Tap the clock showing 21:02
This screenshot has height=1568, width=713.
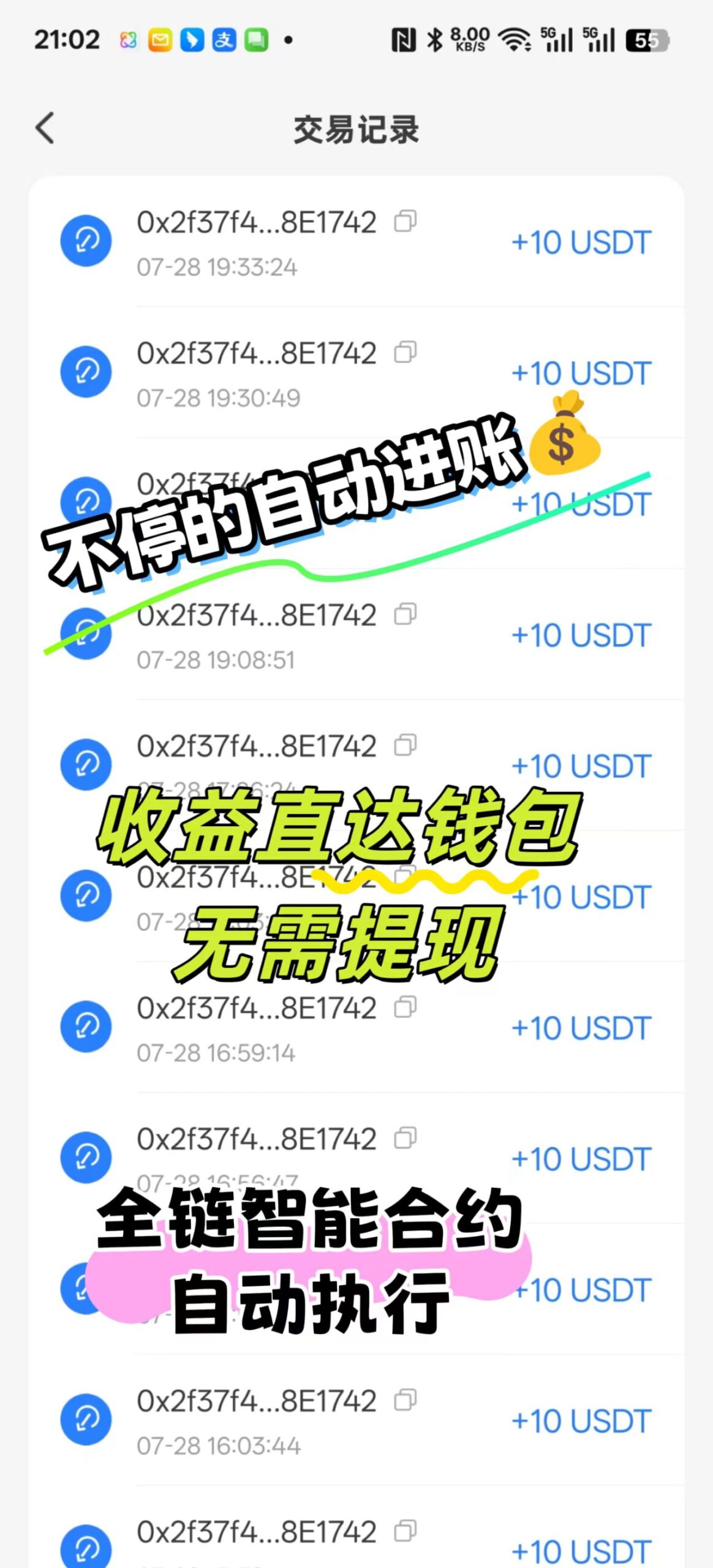pyautogui.click(x=67, y=38)
